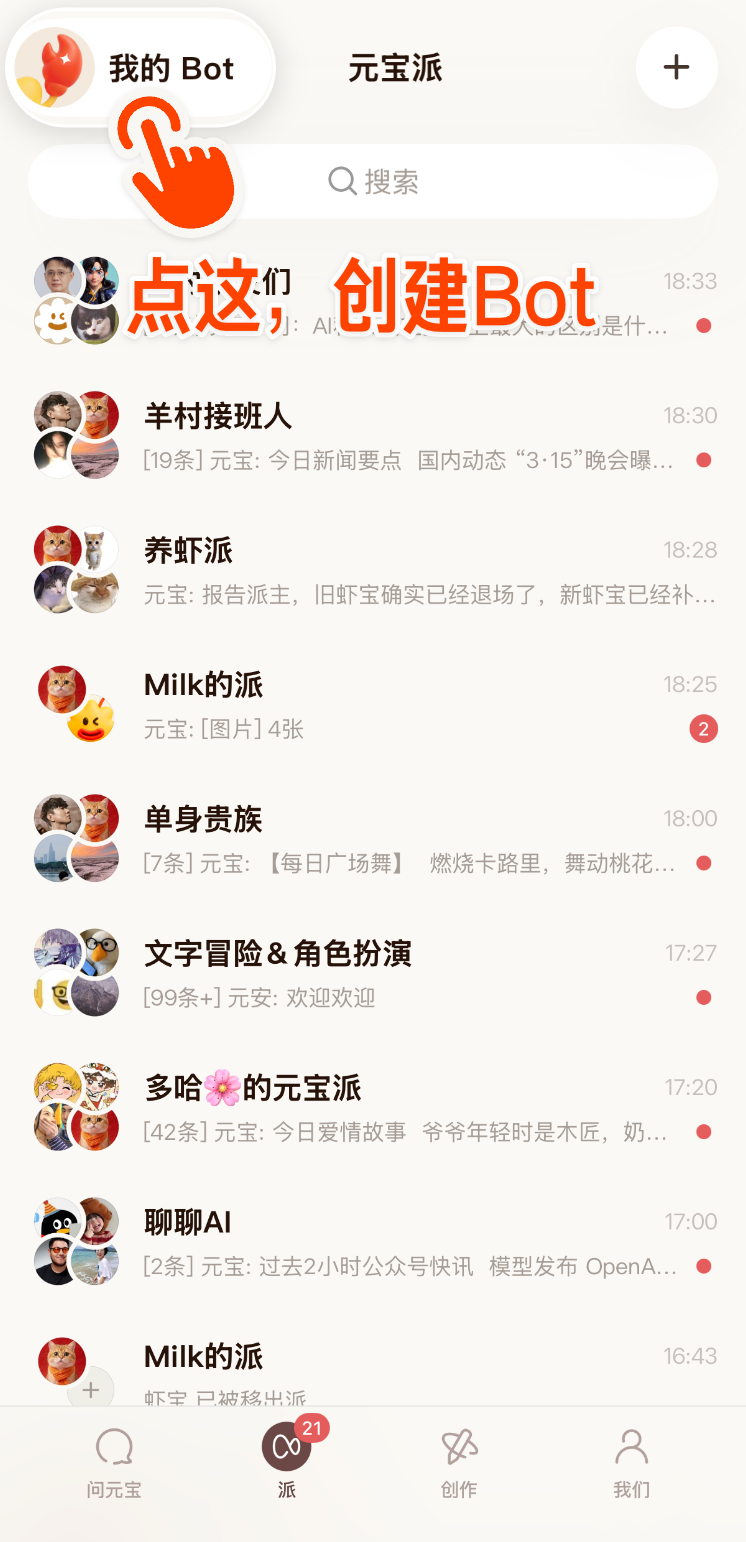This screenshot has height=1542, width=746.
Task: Select the 元宝派 title tab
Action: click(x=395, y=68)
